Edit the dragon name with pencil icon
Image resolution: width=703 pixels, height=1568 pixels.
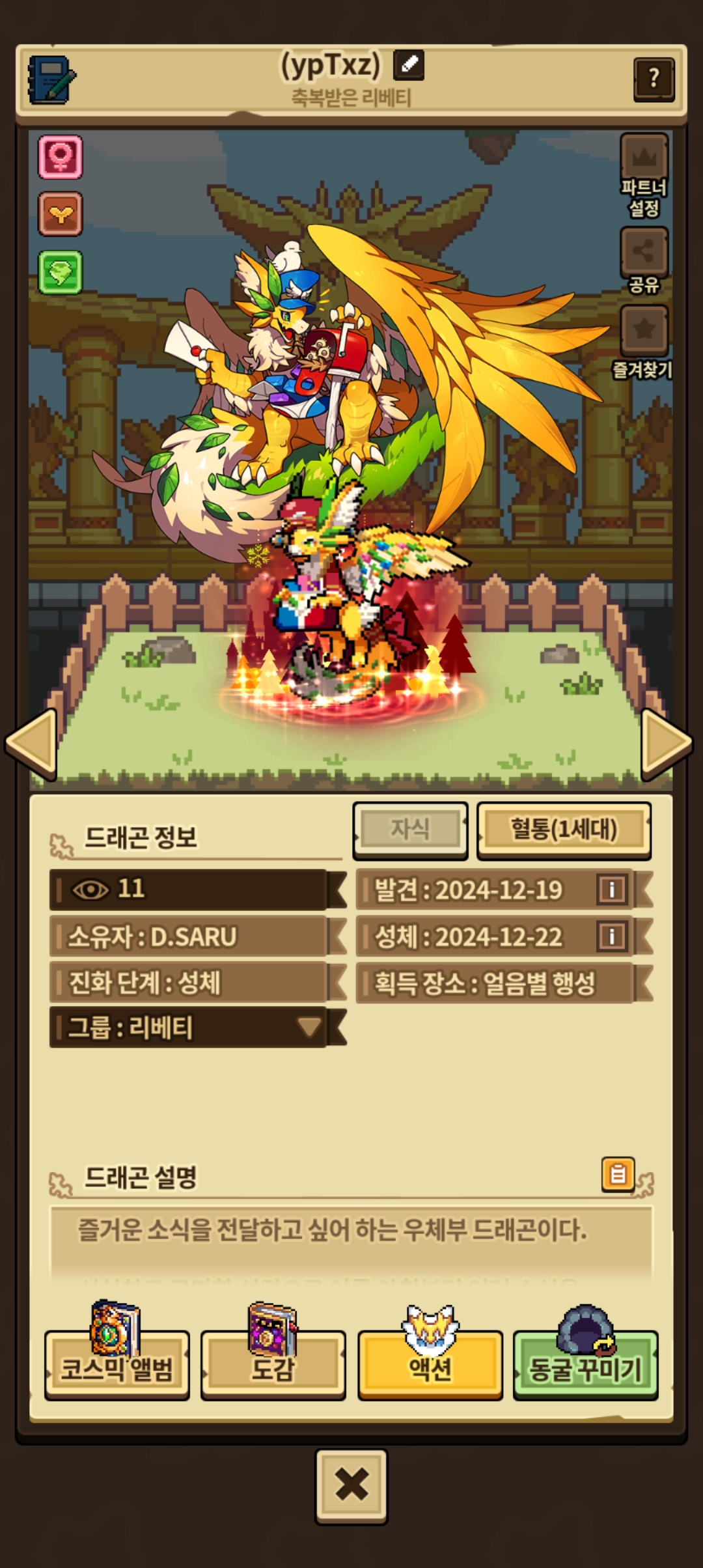(409, 64)
